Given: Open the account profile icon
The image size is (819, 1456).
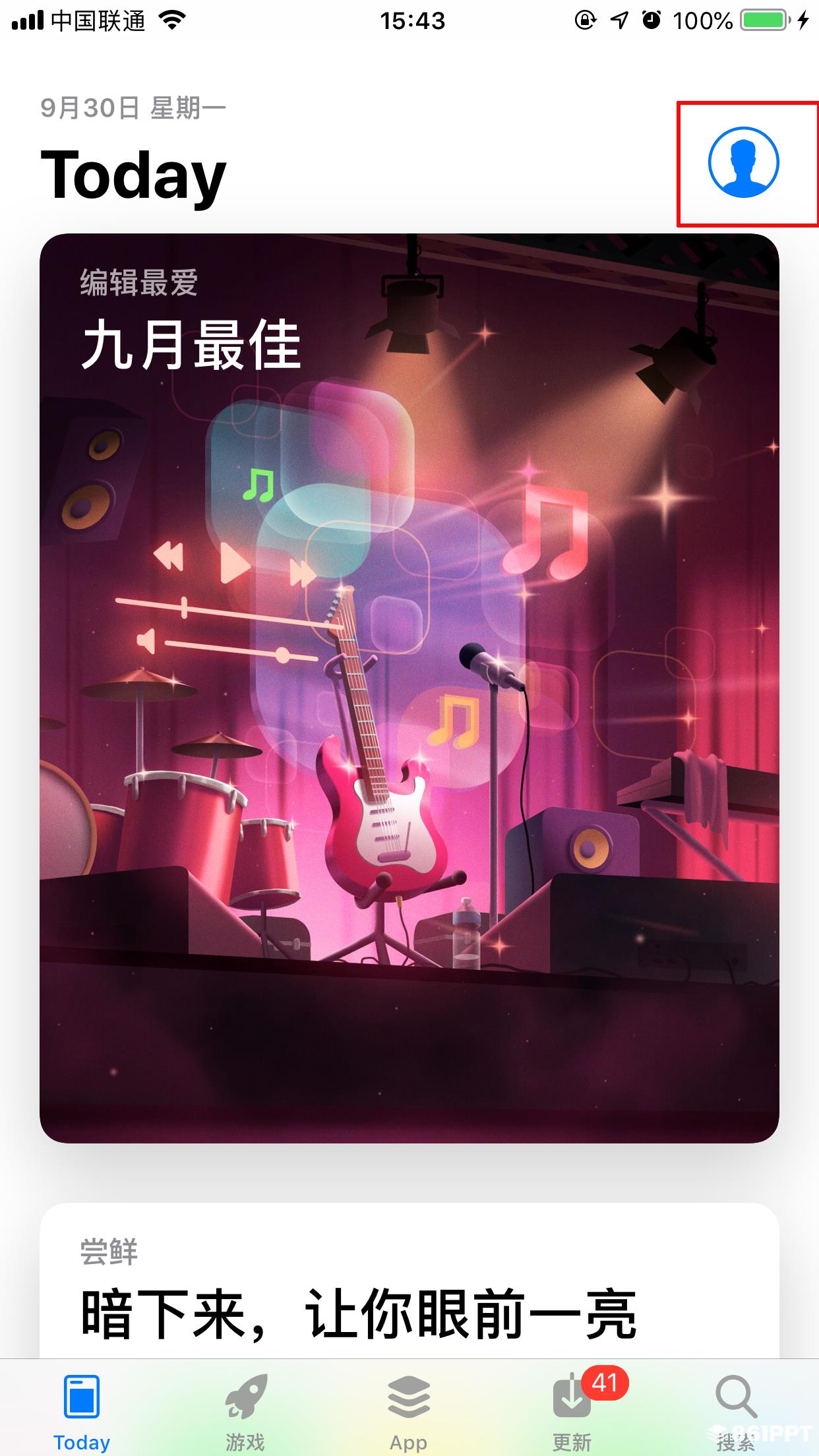Looking at the screenshot, I should click(743, 163).
